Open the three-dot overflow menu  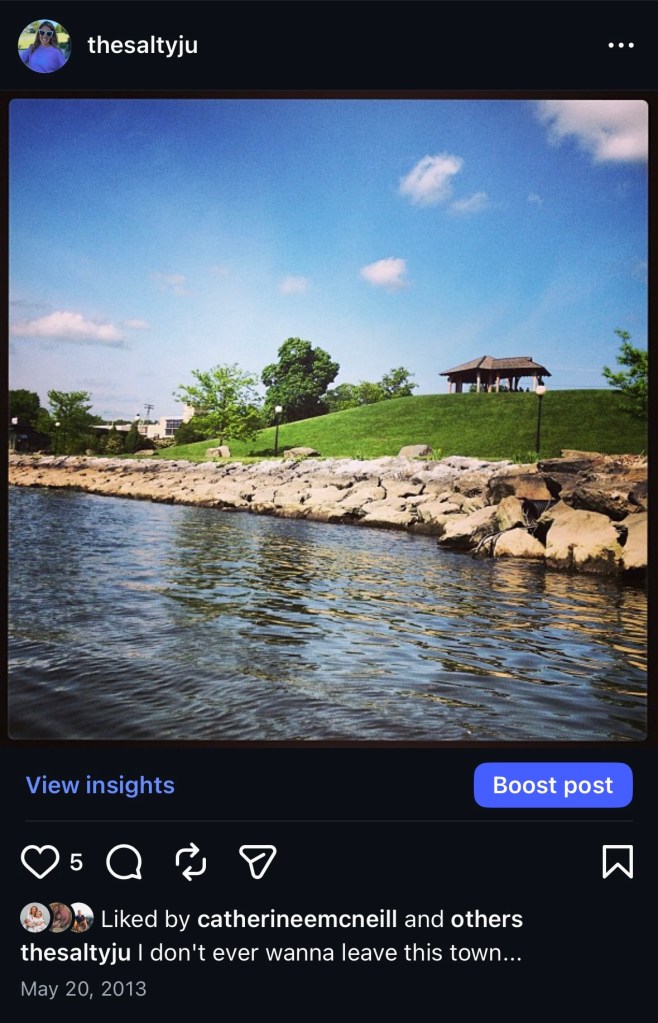pyautogui.click(x=620, y=46)
